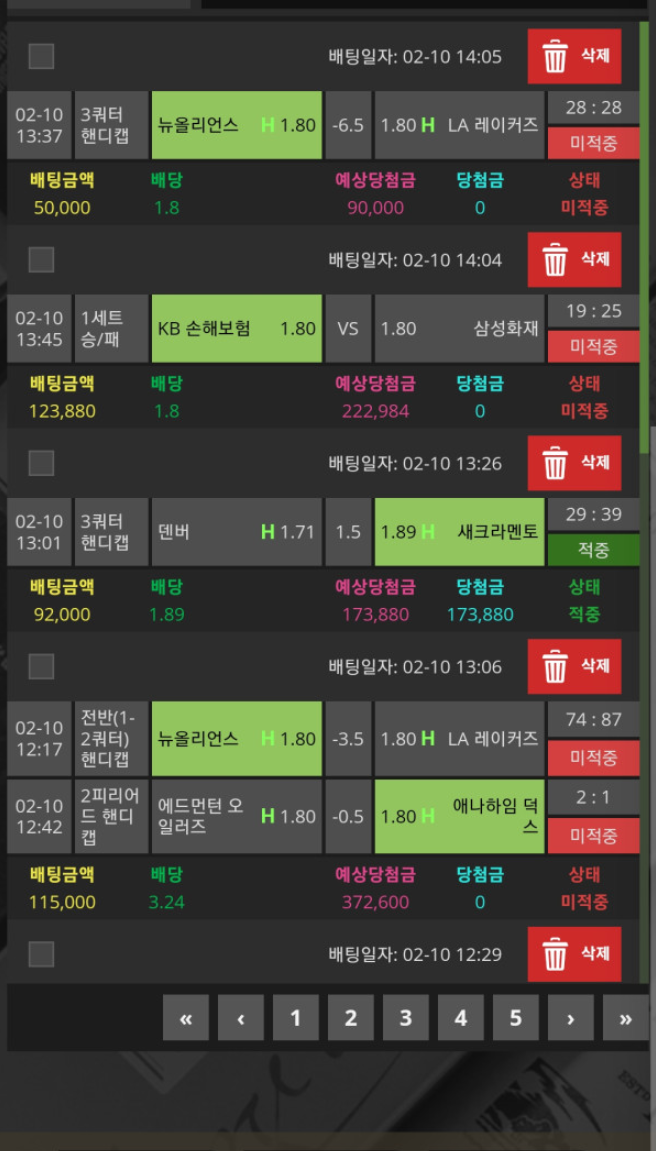656x1151 pixels.
Task: Delete the bet placed 02-10 13:26
Action: [x=574, y=463]
